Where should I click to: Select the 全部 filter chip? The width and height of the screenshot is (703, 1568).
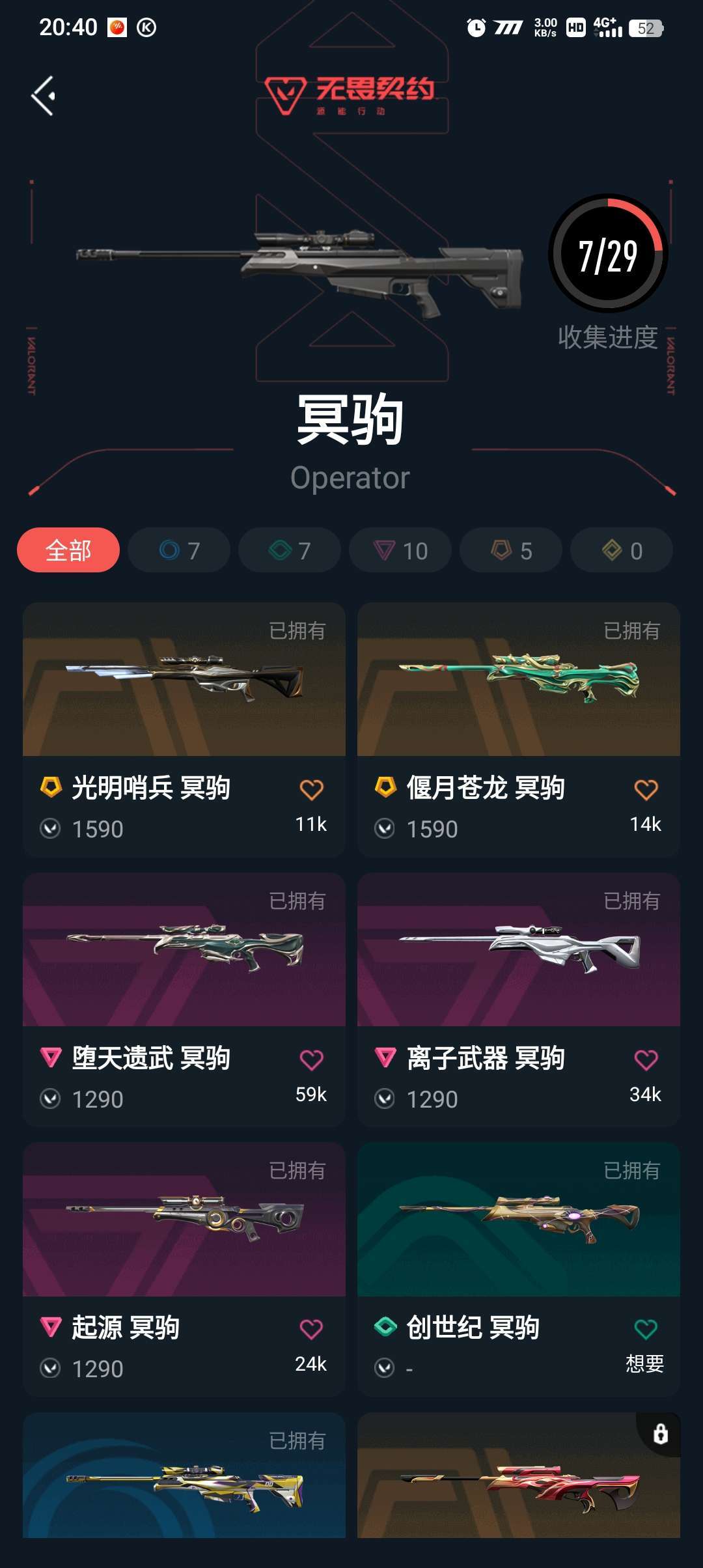coord(68,550)
